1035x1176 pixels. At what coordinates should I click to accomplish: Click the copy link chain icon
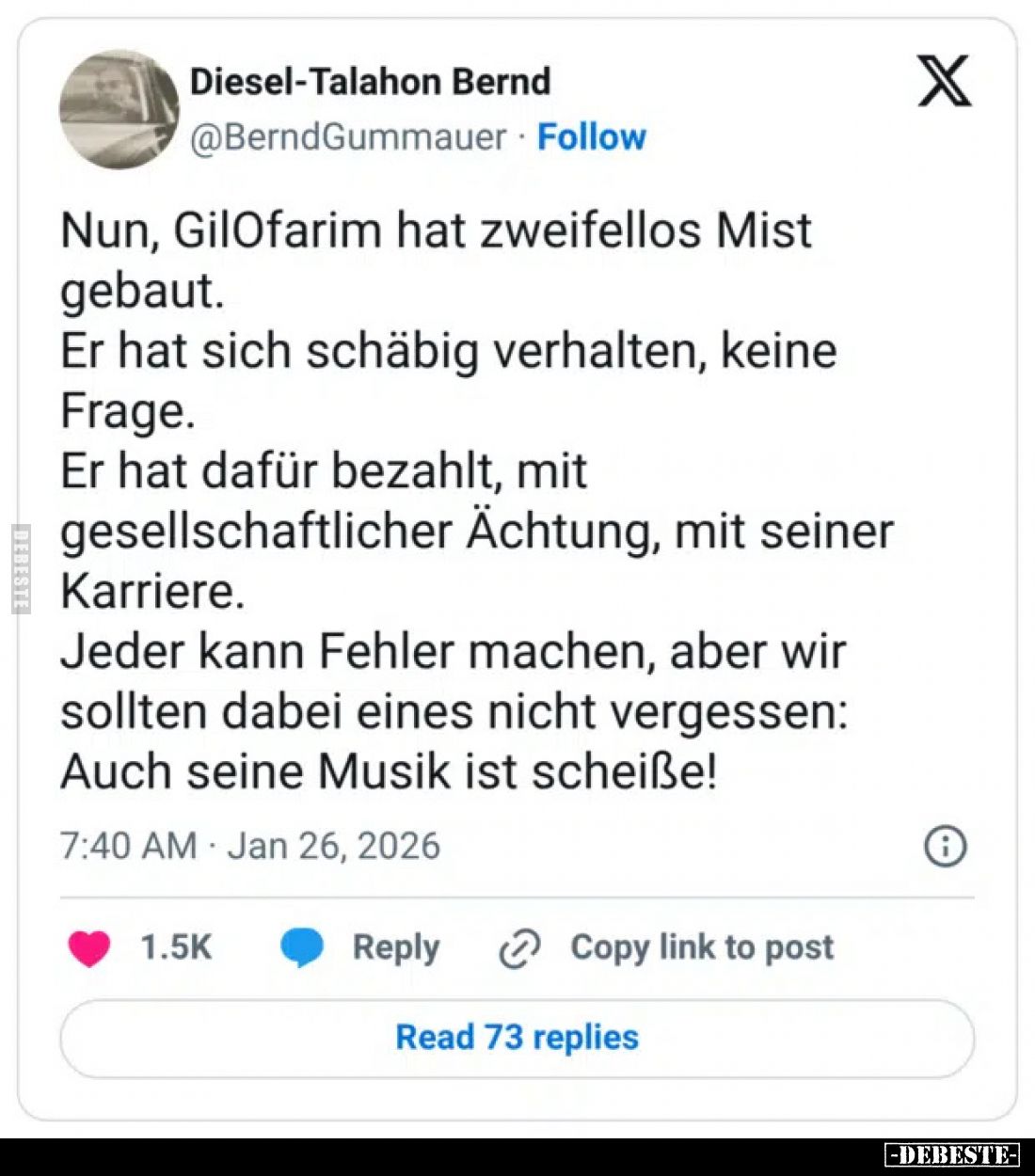(x=518, y=948)
